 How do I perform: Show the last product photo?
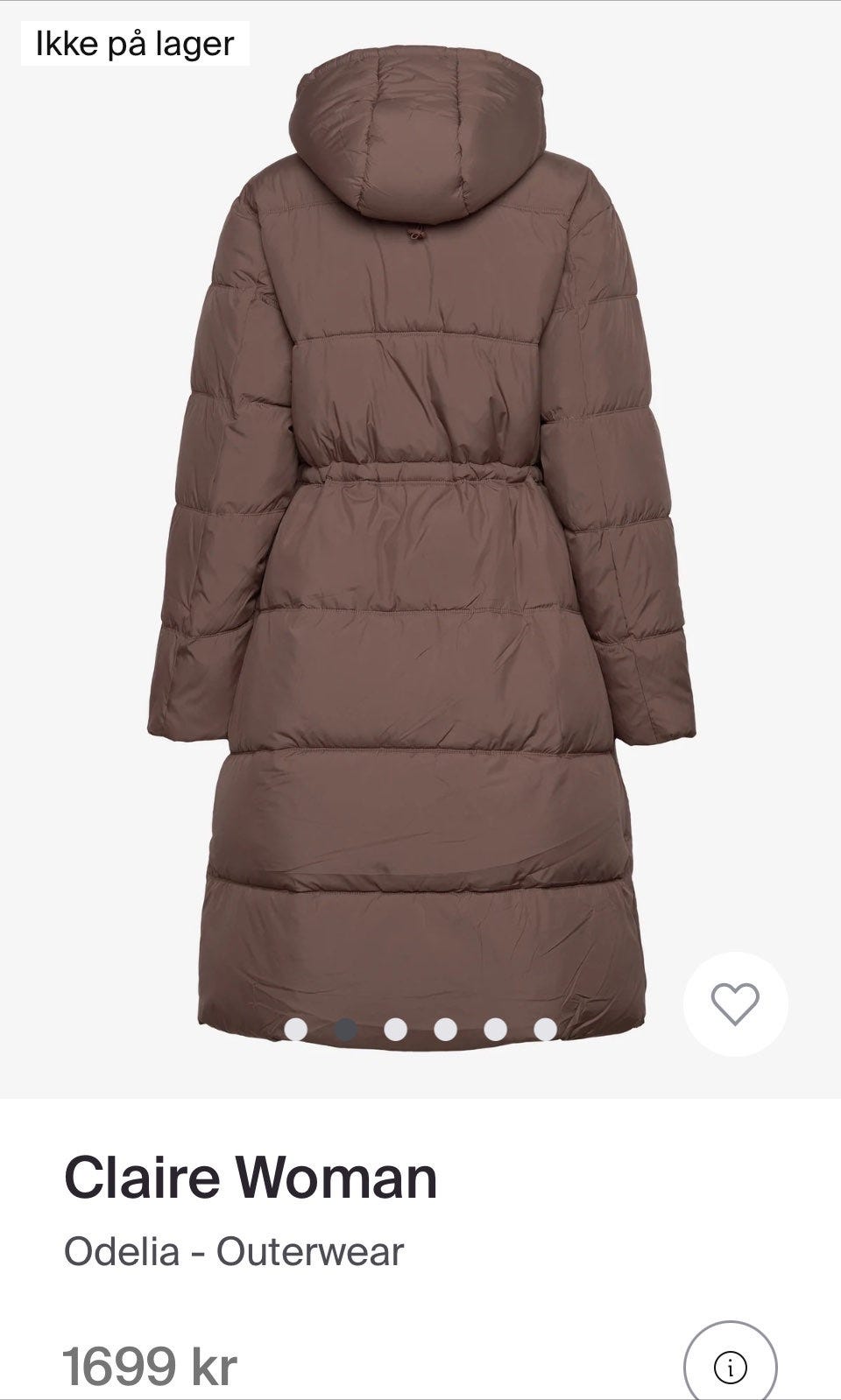pos(546,1029)
